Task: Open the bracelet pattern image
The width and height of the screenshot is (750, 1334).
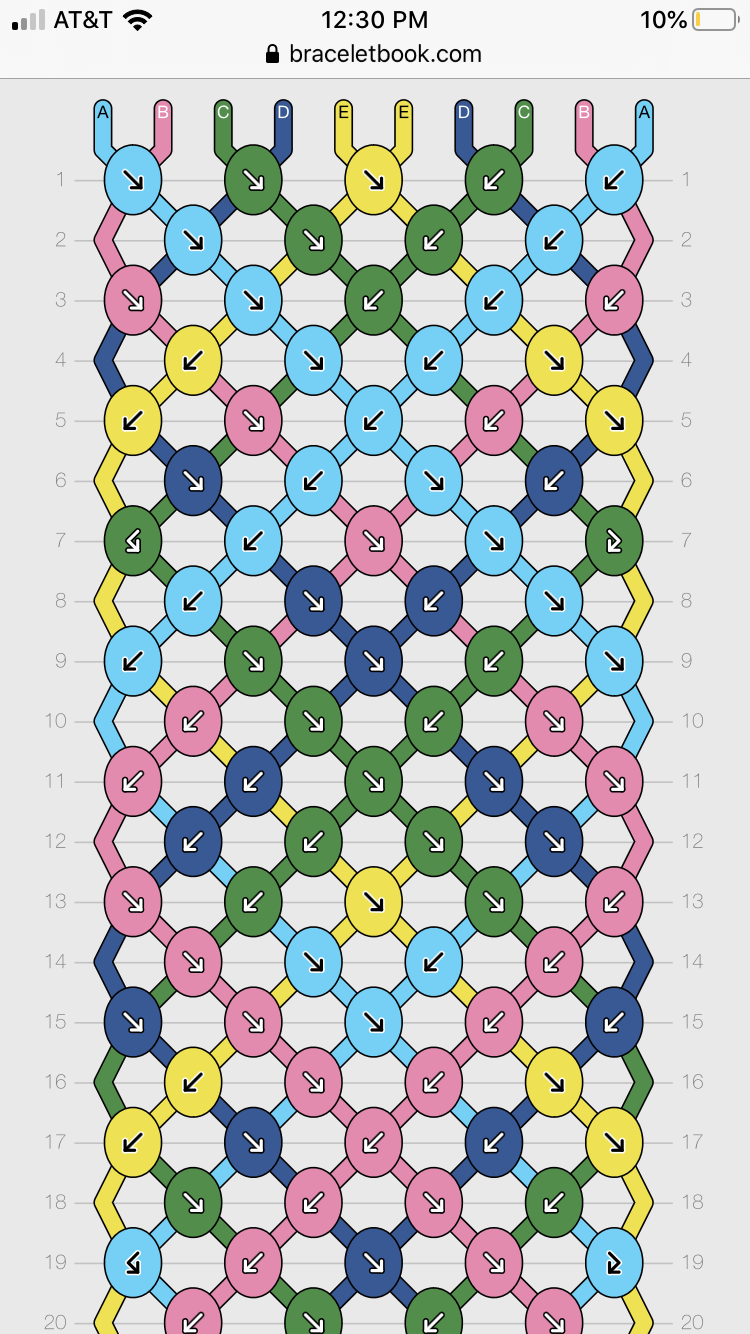Action: point(374,700)
